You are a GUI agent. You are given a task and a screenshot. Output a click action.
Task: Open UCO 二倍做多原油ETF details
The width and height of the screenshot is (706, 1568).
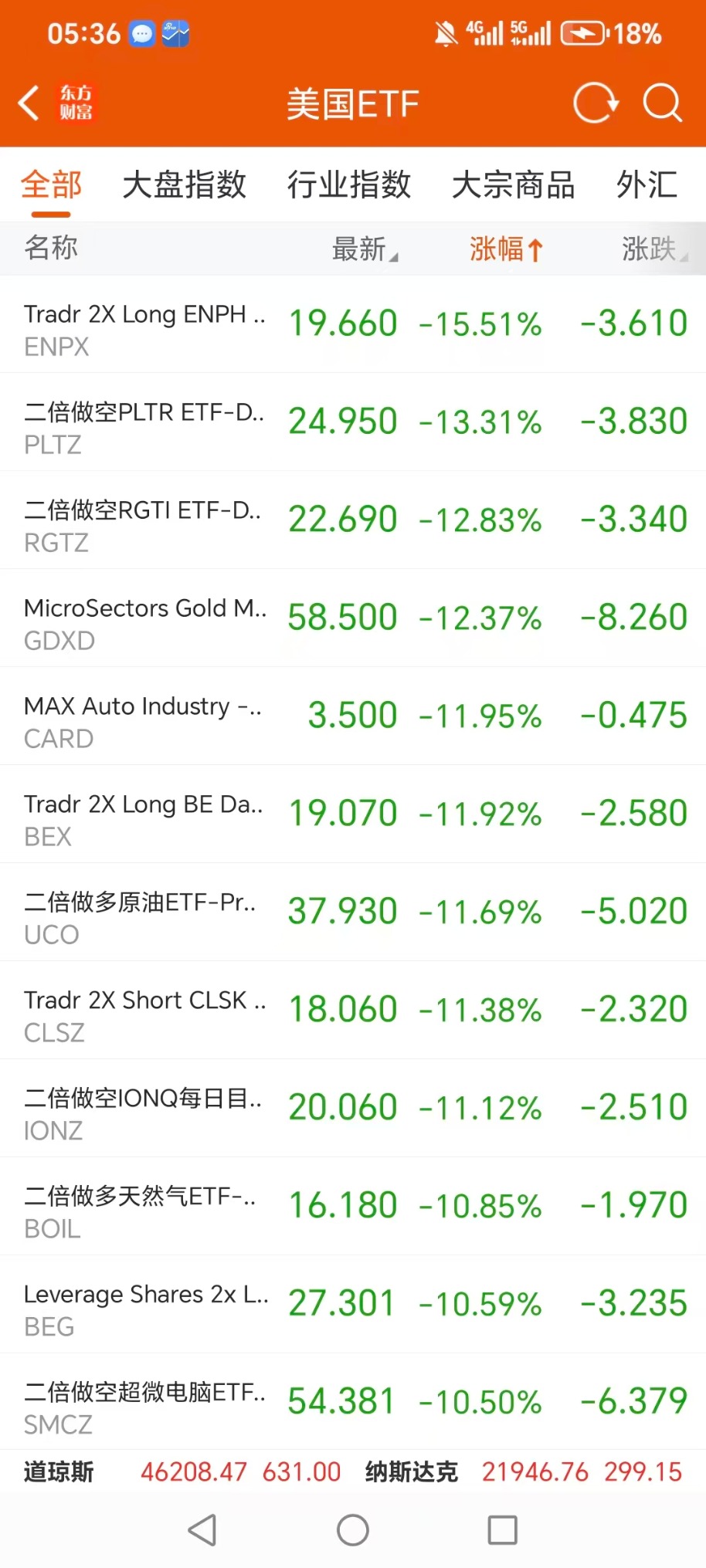[x=353, y=913]
